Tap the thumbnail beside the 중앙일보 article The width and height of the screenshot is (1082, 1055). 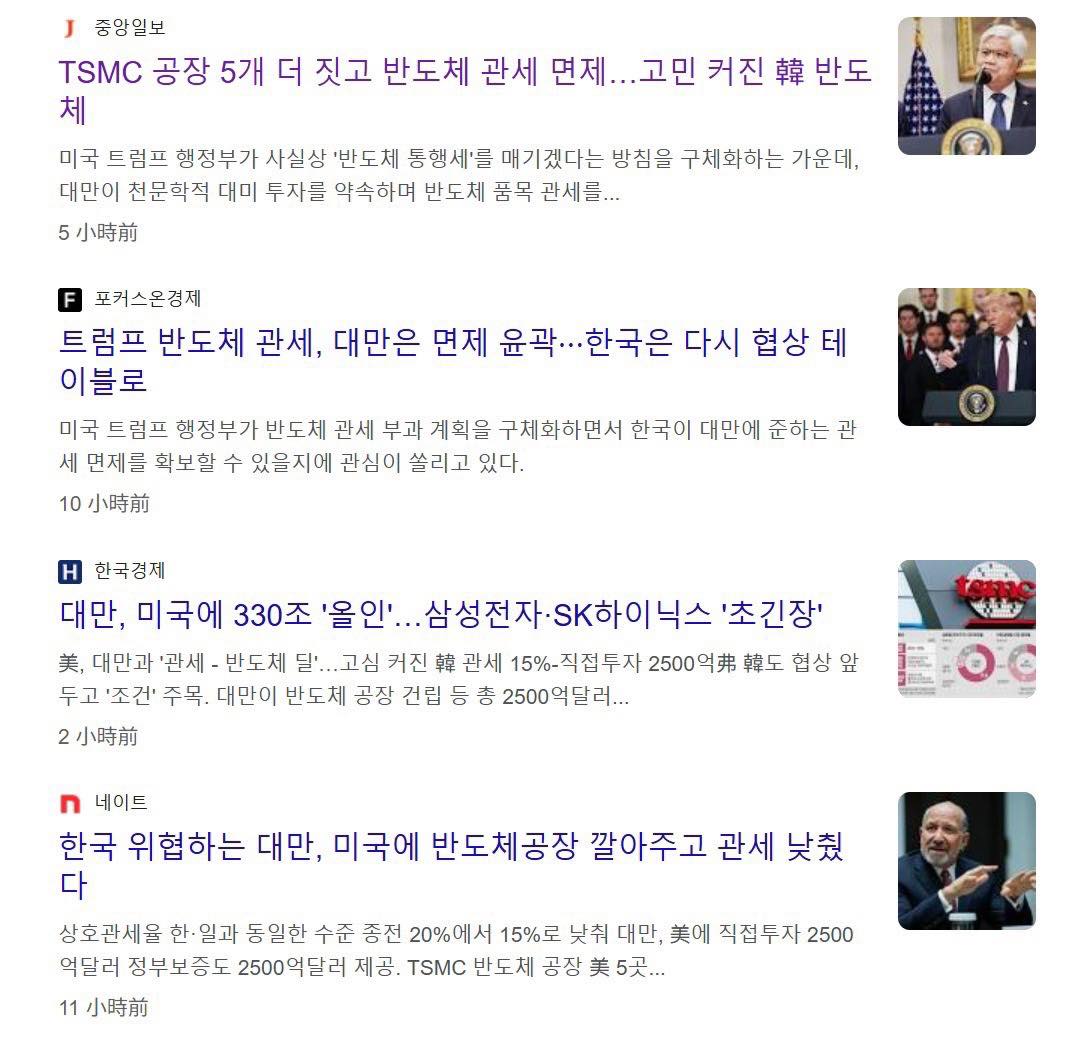(x=966, y=86)
